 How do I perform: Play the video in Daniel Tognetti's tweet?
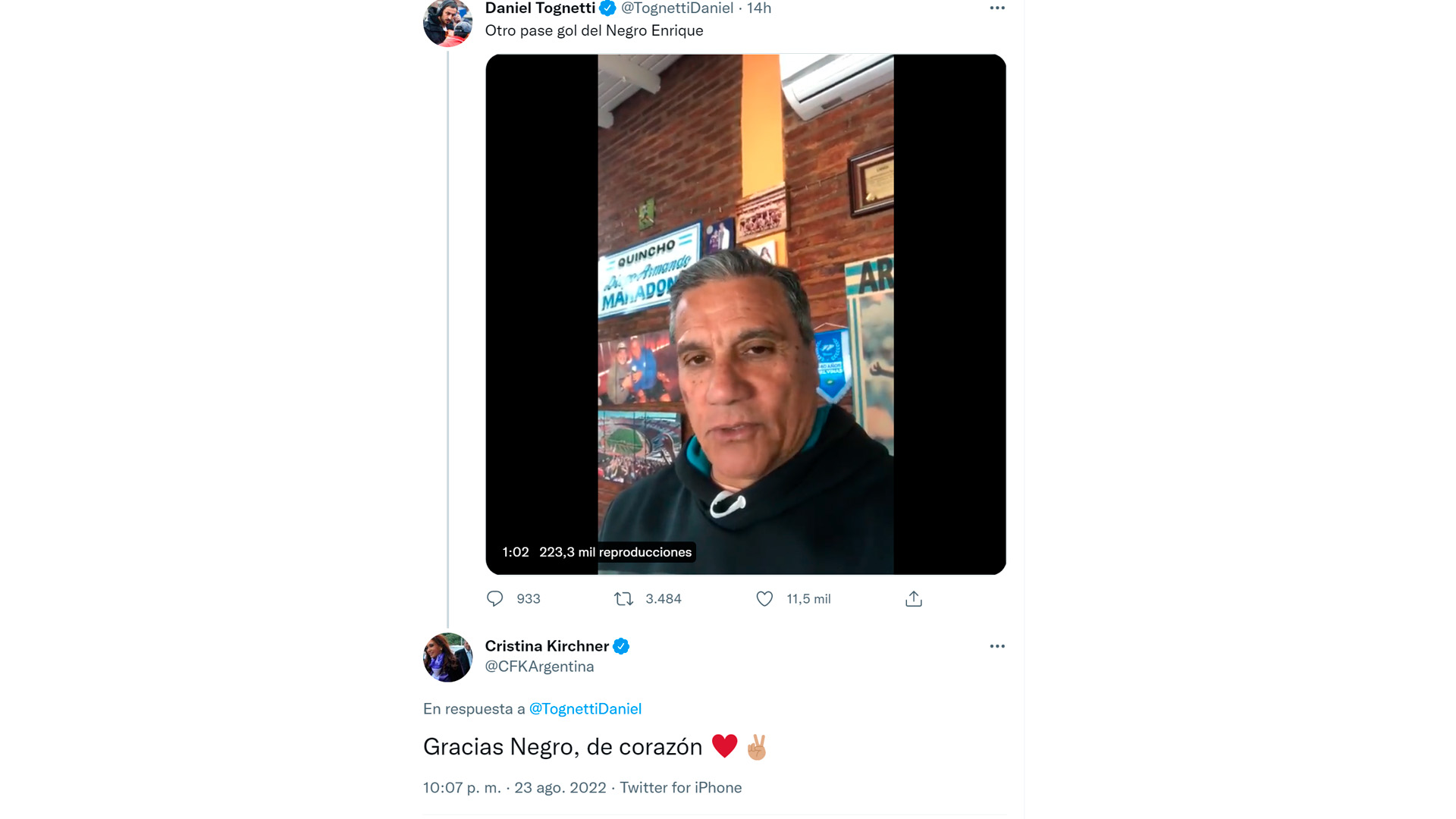pyautogui.click(x=745, y=314)
